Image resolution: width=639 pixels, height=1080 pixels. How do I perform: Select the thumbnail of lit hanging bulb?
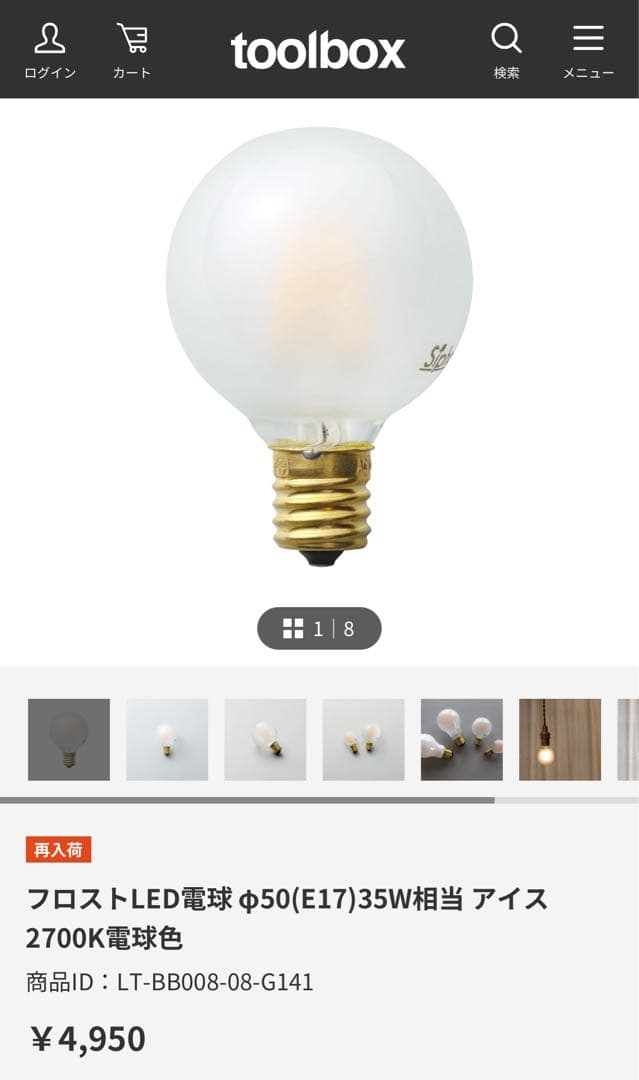coord(559,740)
